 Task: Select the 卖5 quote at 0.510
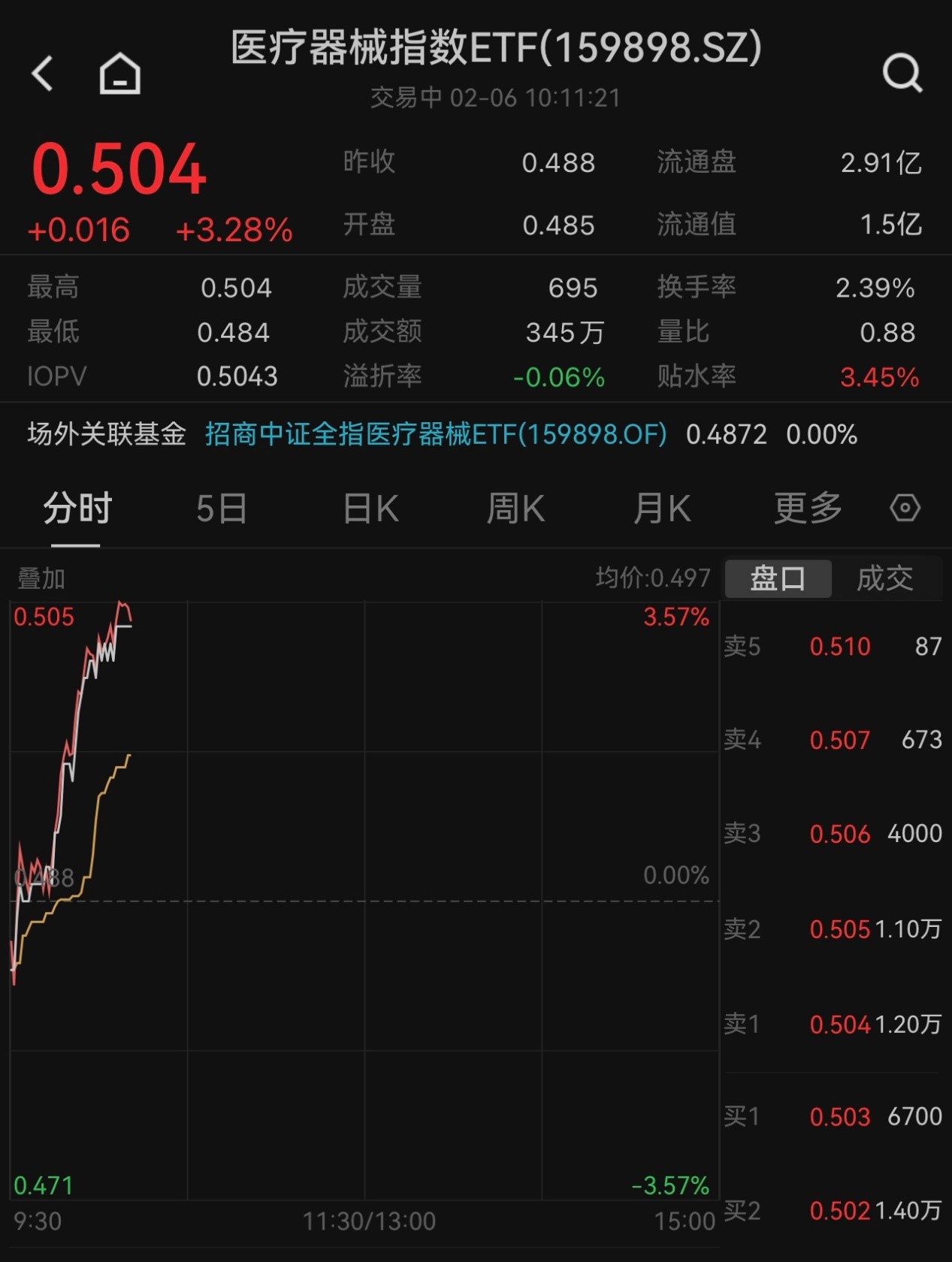pyautogui.click(x=833, y=646)
